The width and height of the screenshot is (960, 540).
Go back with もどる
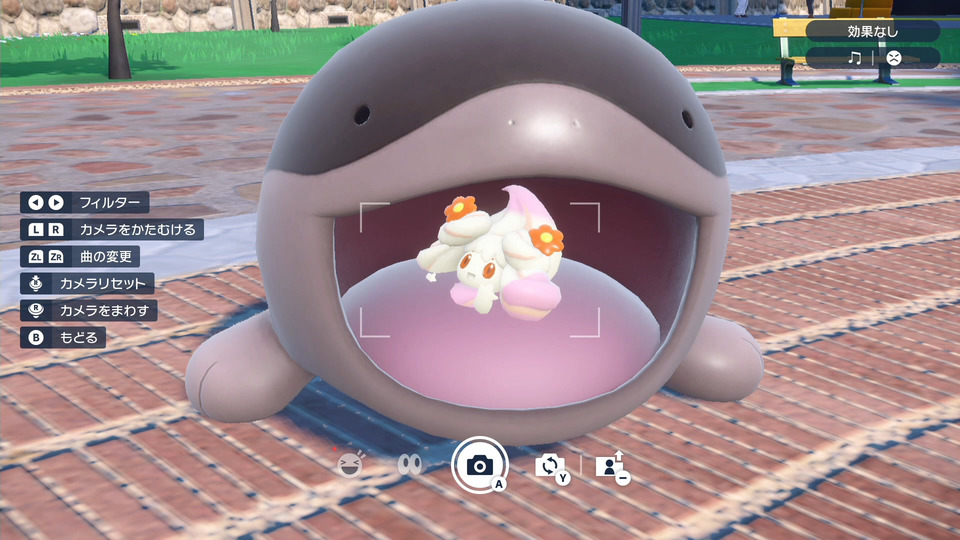(63, 337)
